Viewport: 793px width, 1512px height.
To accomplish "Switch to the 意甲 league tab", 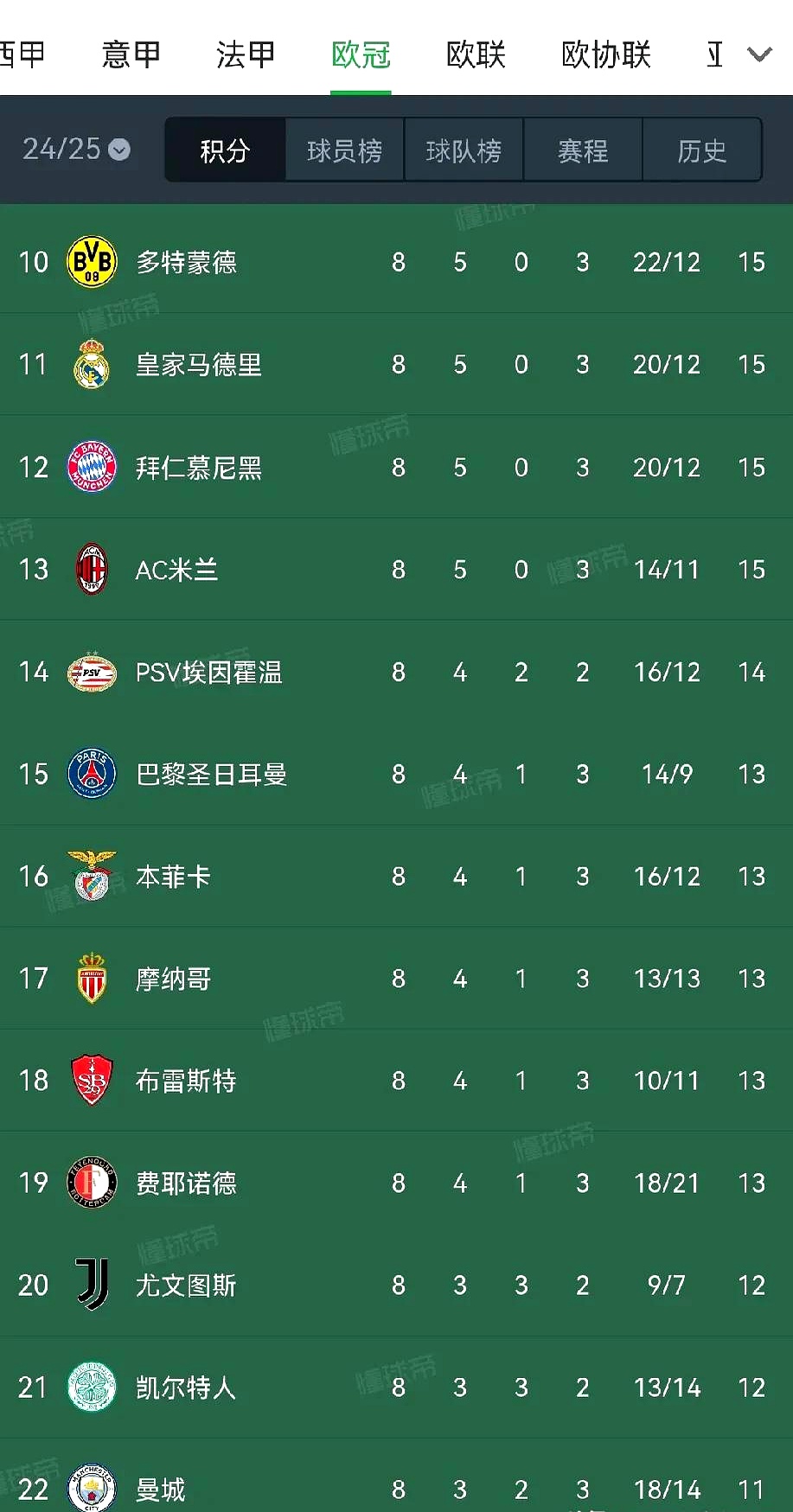I will coord(131,54).
